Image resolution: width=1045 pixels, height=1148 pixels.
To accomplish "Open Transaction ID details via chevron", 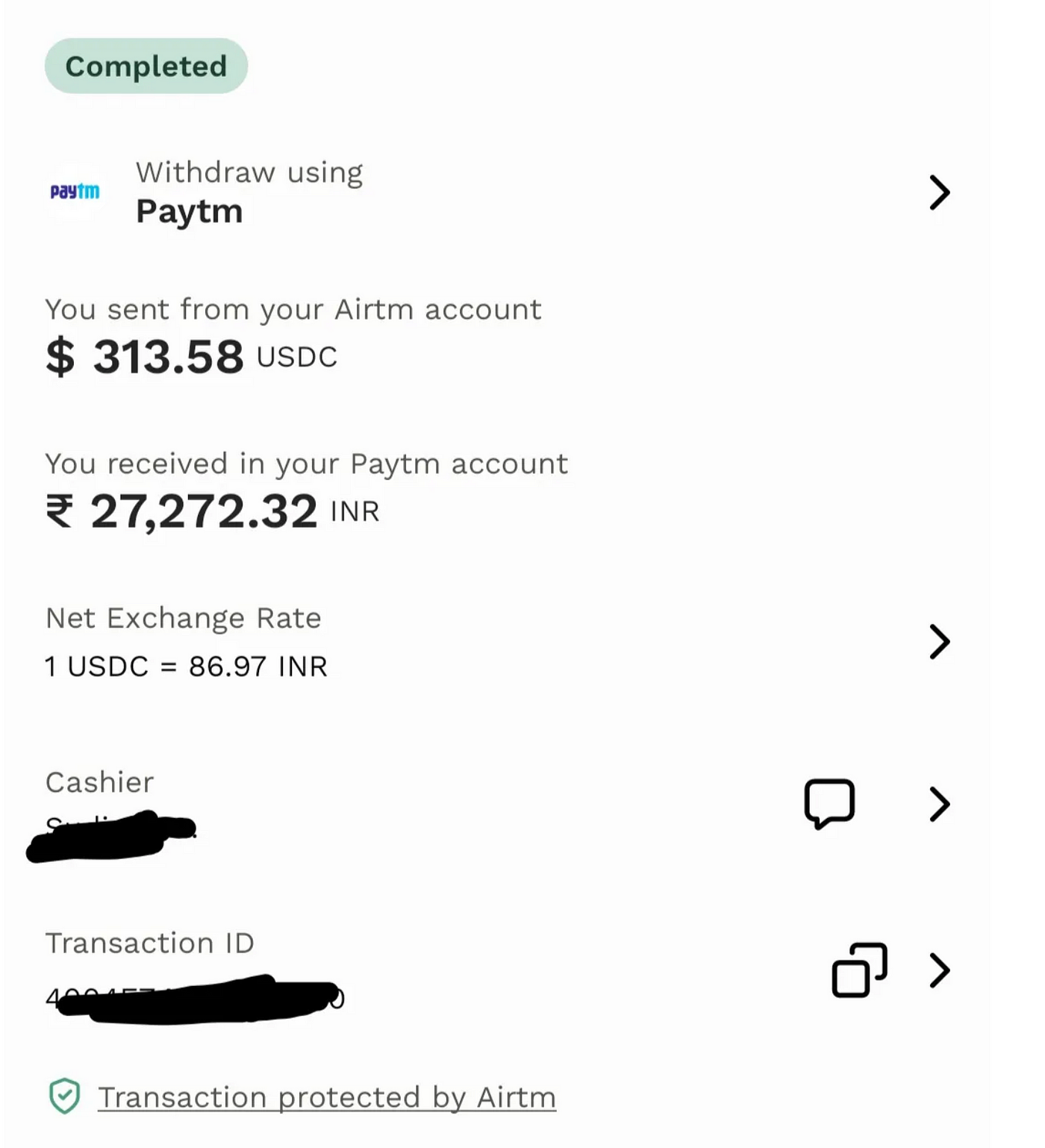I will (939, 970).
